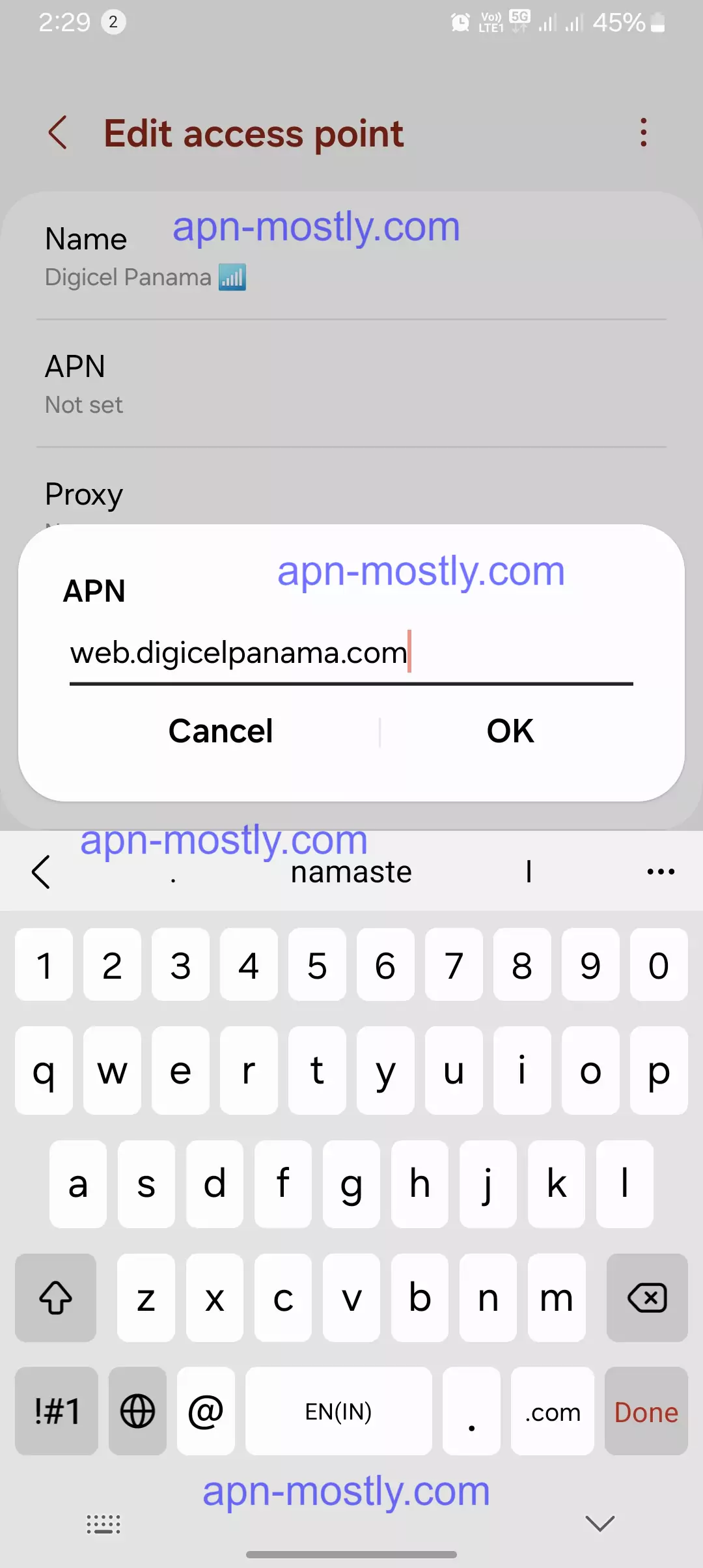Collapse the keyboard toolbar with left arrow

41,872
